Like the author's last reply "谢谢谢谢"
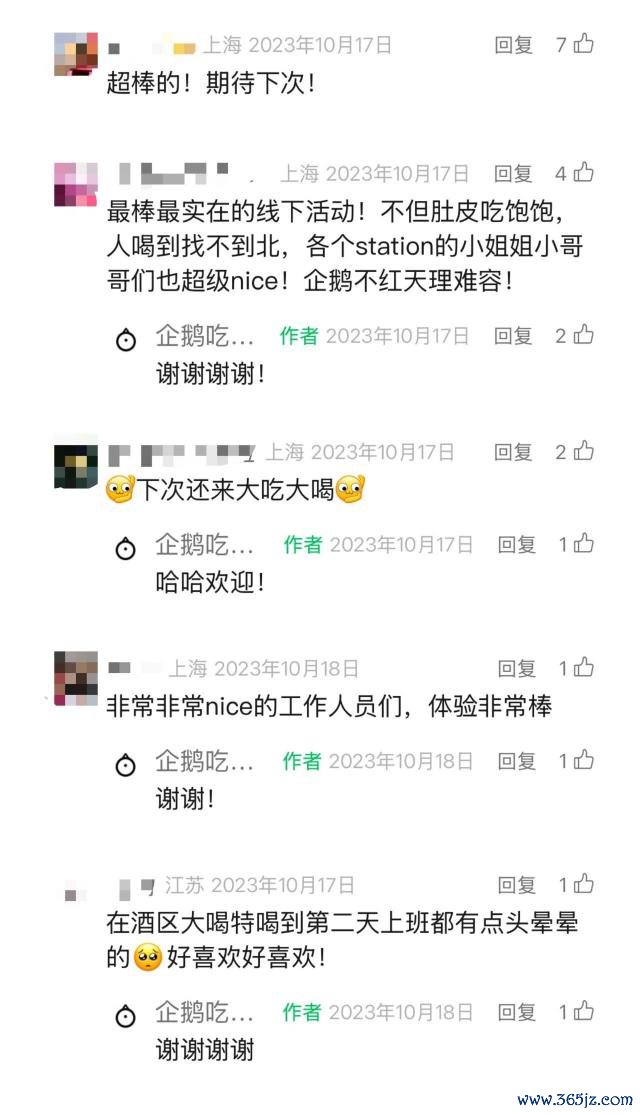640x1115 pixels. click(584, 1012)
